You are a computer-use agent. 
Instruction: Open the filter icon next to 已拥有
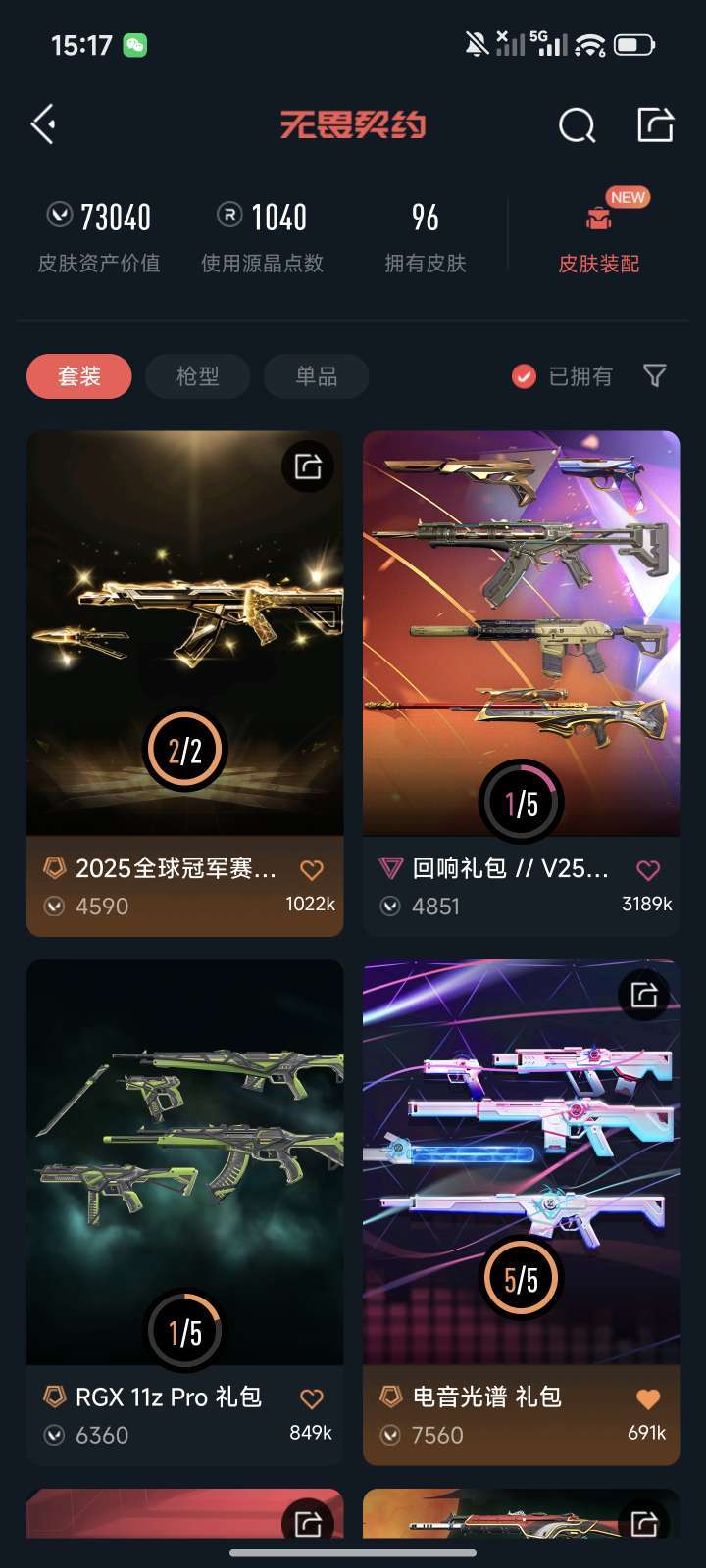tap(654, 376)
